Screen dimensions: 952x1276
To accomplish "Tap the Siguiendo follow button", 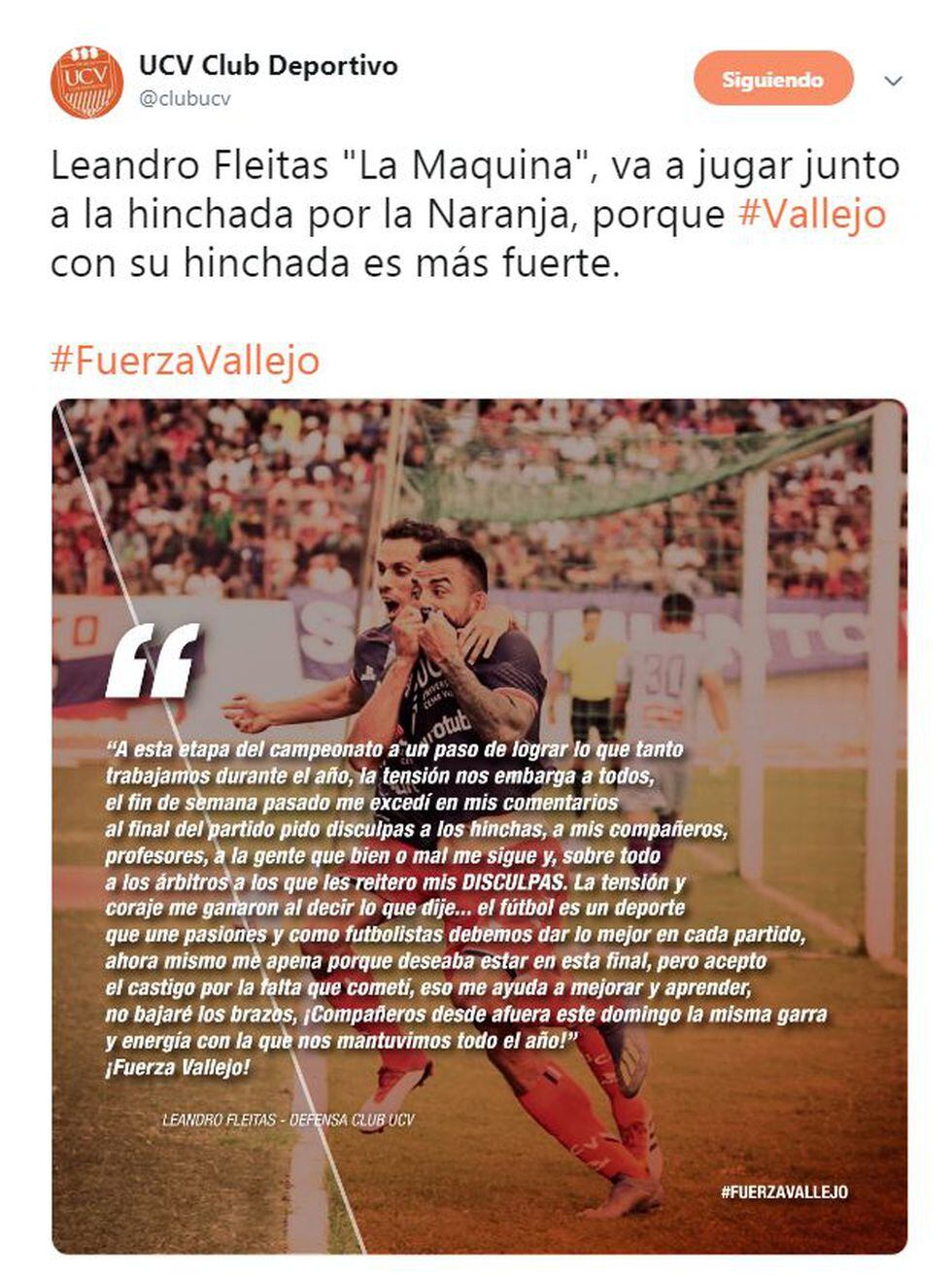I will click(x=772, y=80).
